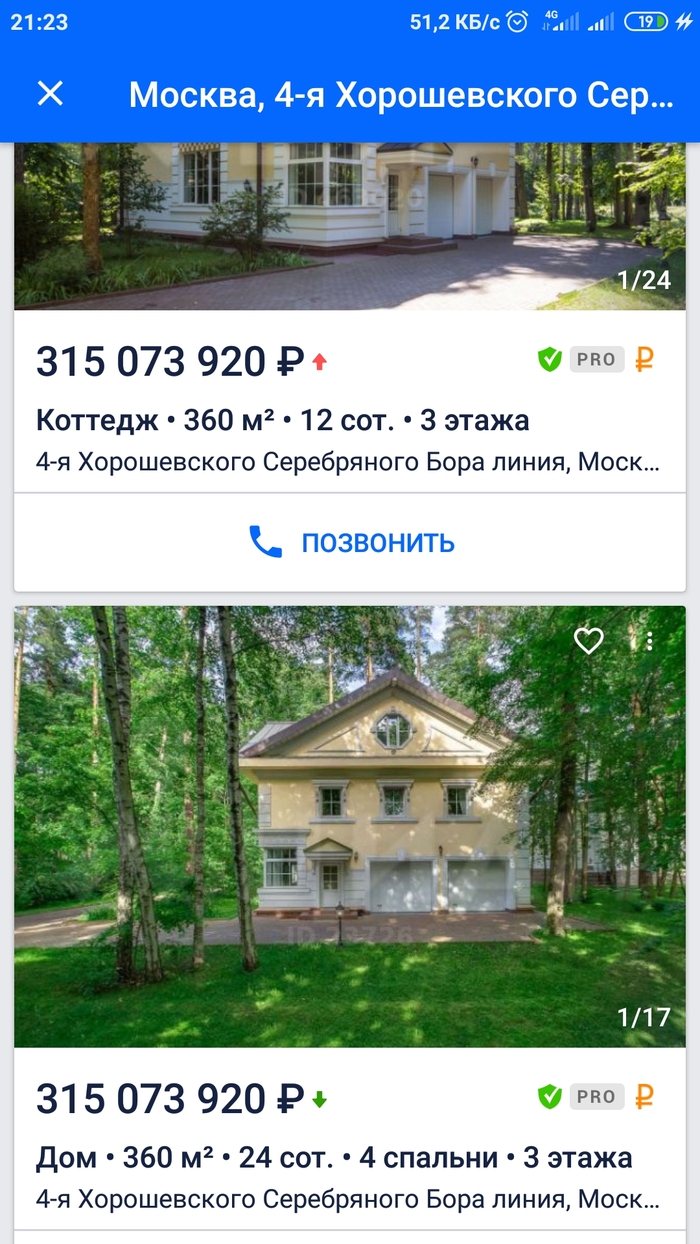Add the Дом listing to favorites

589,641
